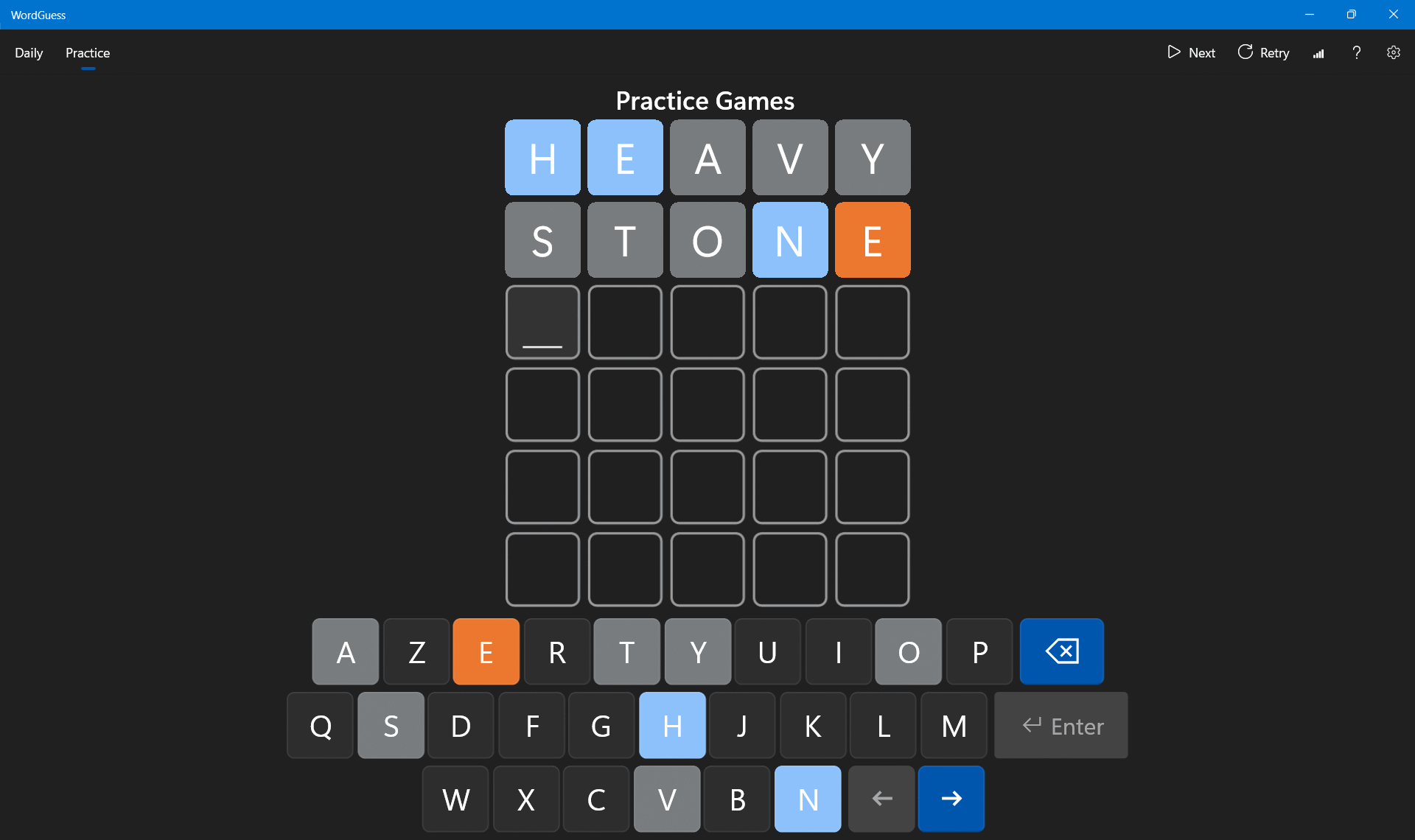The height and width of the screenshot is (840, 1415).
Task: Select the H key
Action: [672, 726]
